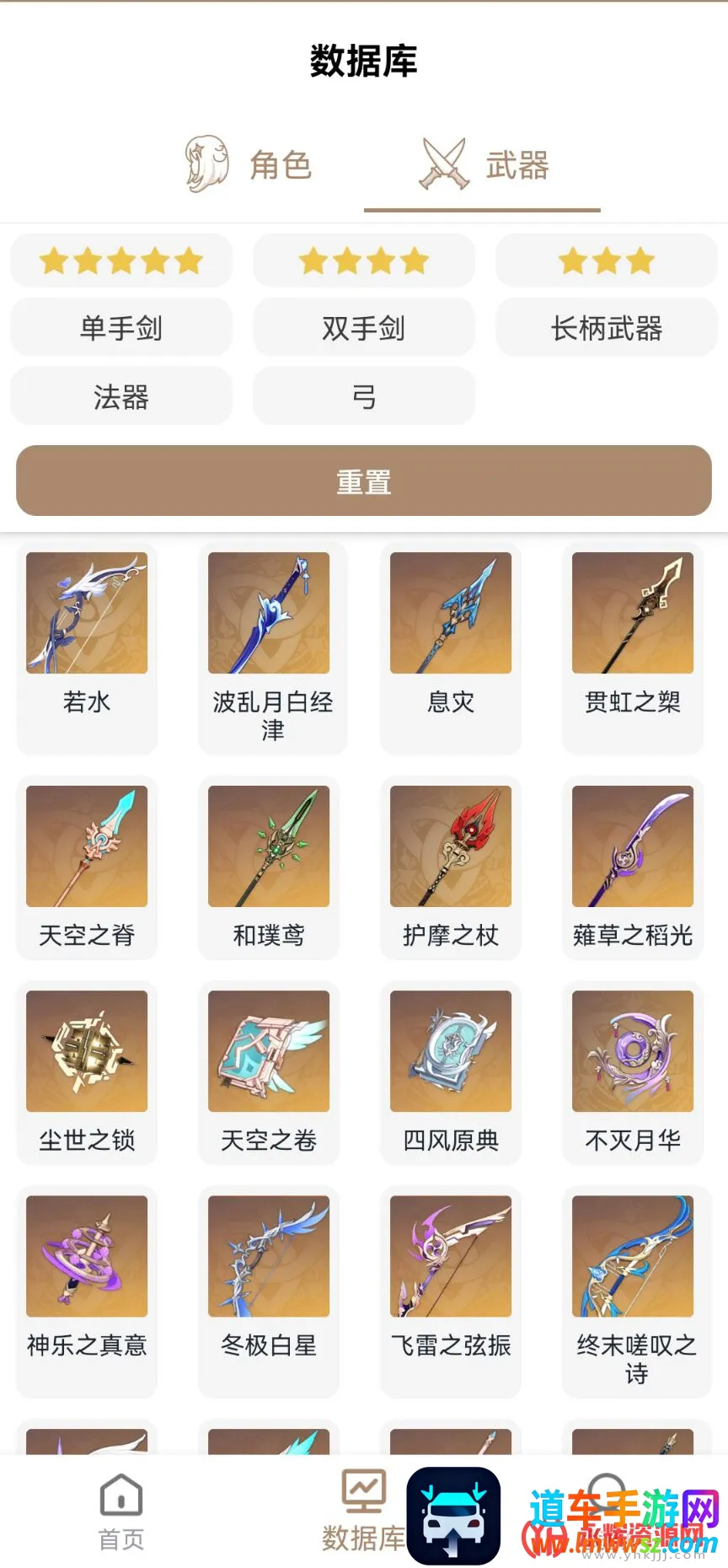Switch to the 角色 tab
The width and height of the screenshot is (728, 1568).
249,165
